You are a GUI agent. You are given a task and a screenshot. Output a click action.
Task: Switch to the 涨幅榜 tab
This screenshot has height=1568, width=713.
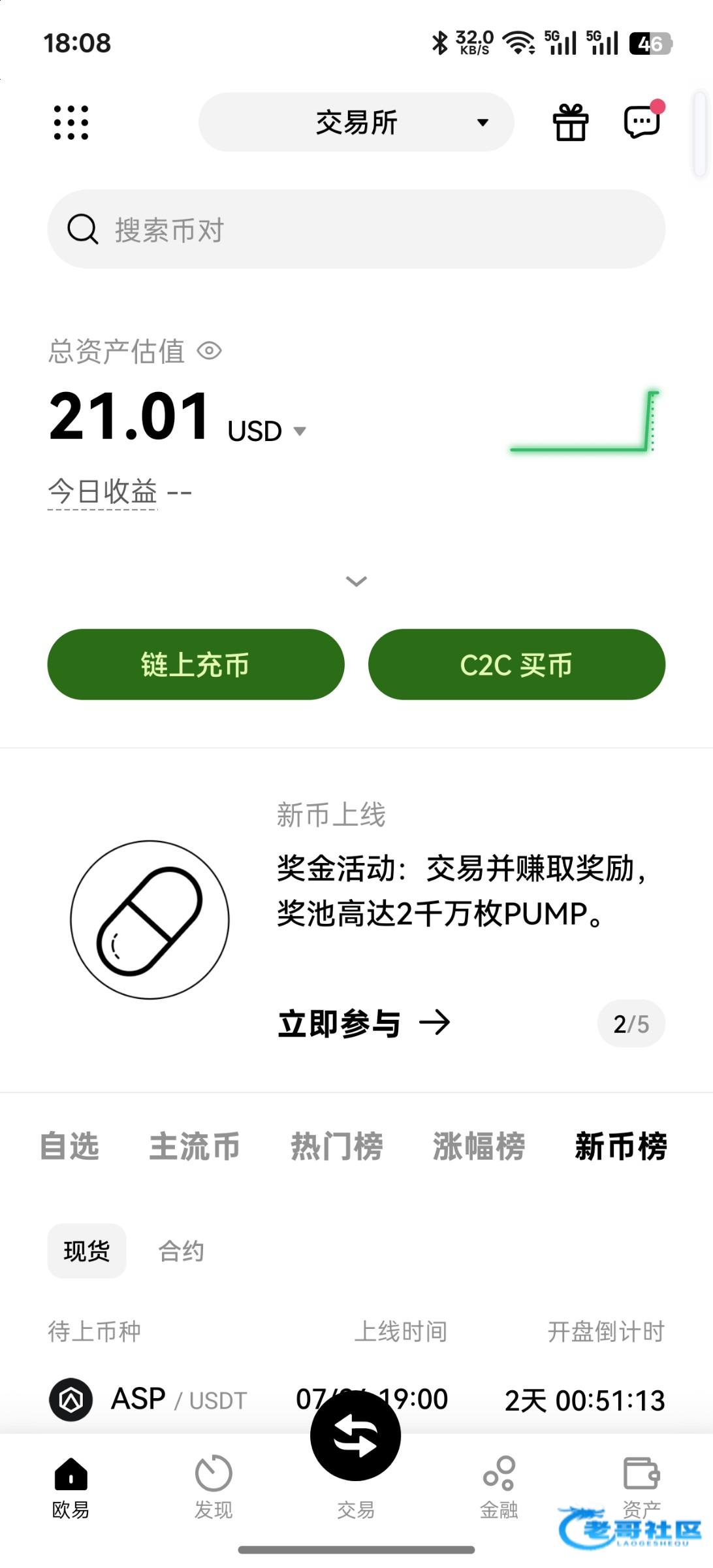[x=479, y=1147]
